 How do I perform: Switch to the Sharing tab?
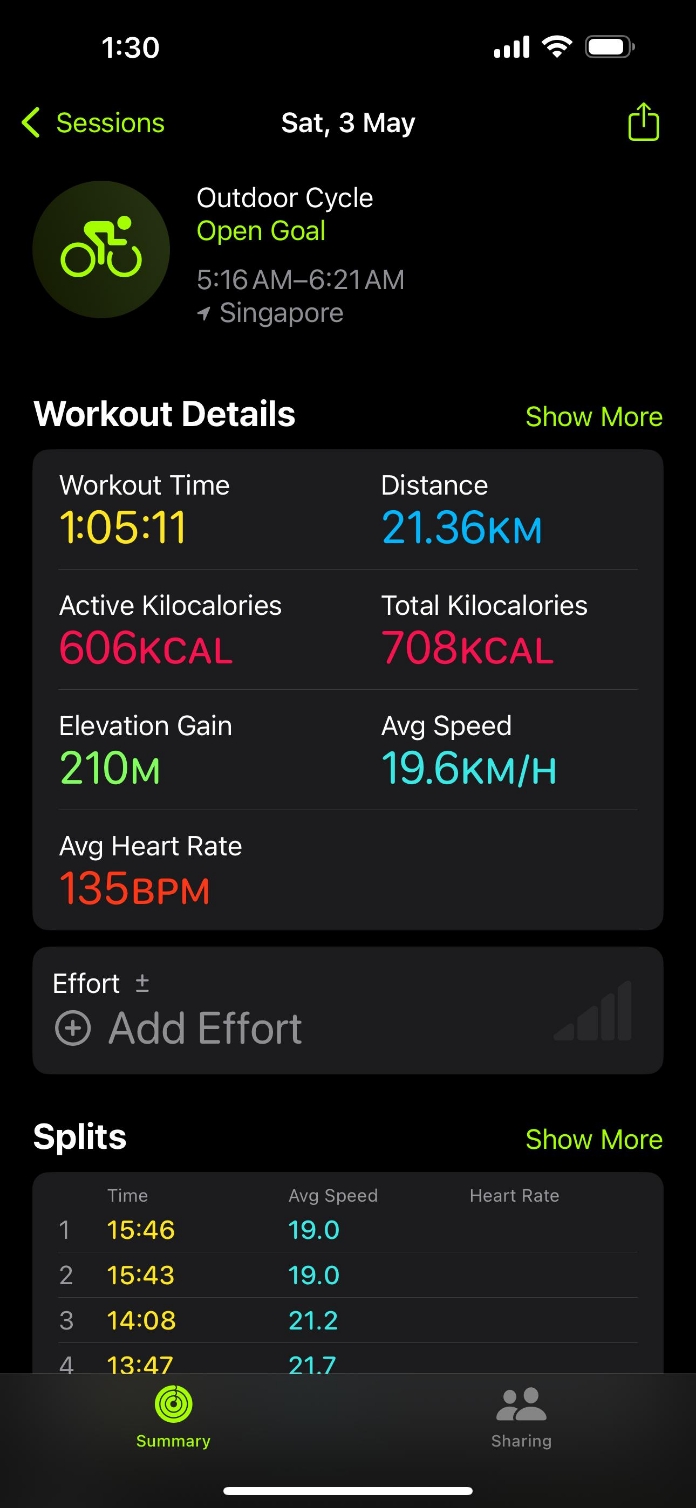tap(521, 1418)
